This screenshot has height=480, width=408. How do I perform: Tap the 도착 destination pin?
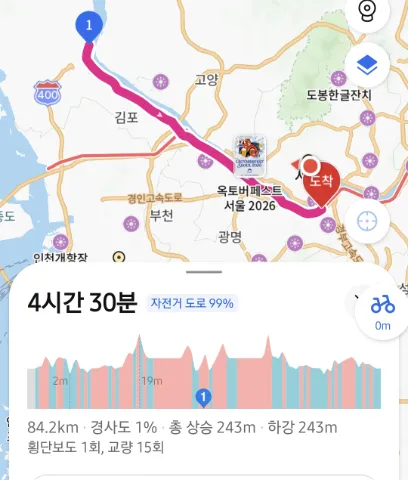point(322,184)
